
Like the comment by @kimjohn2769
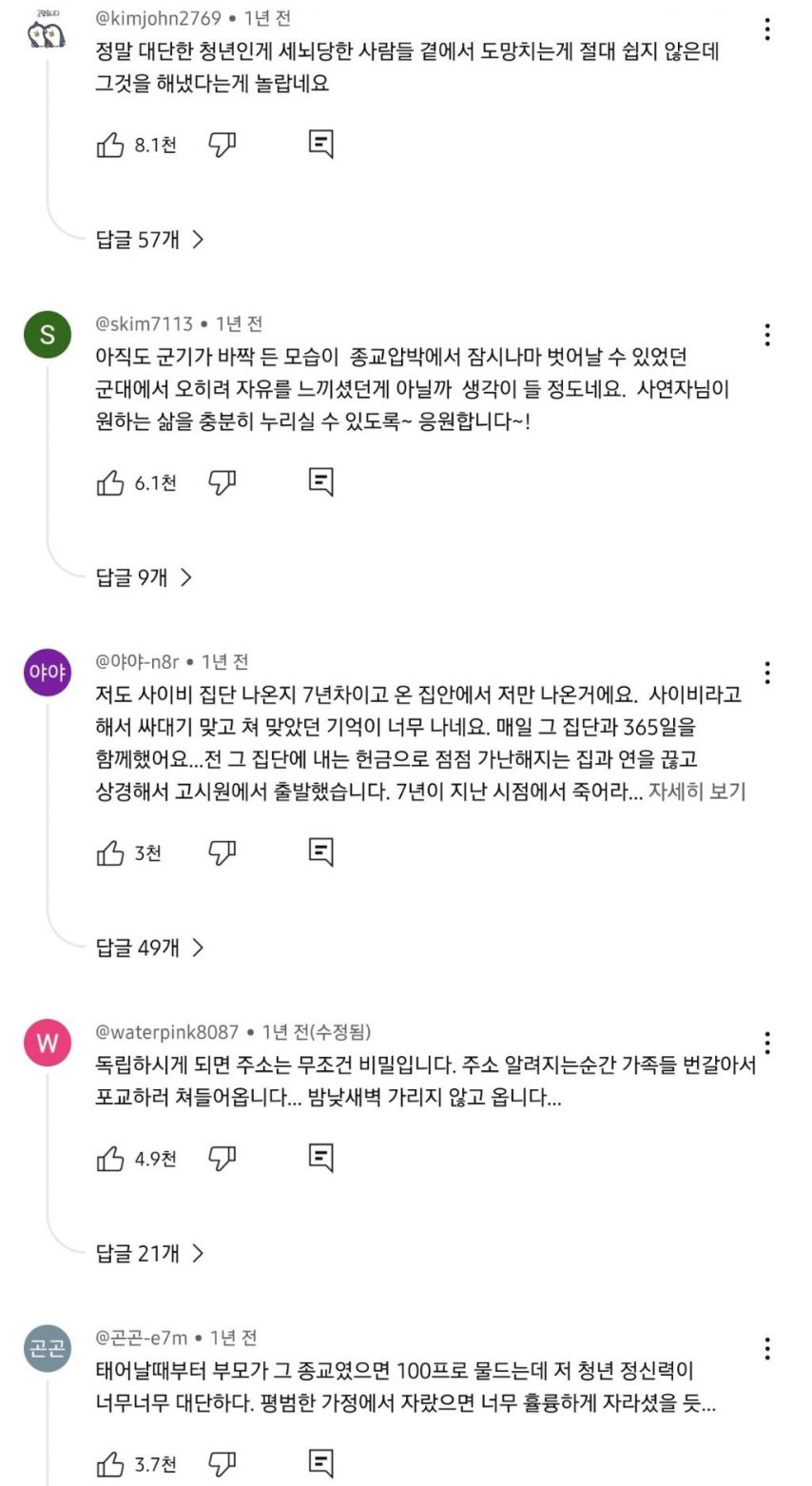111,145
